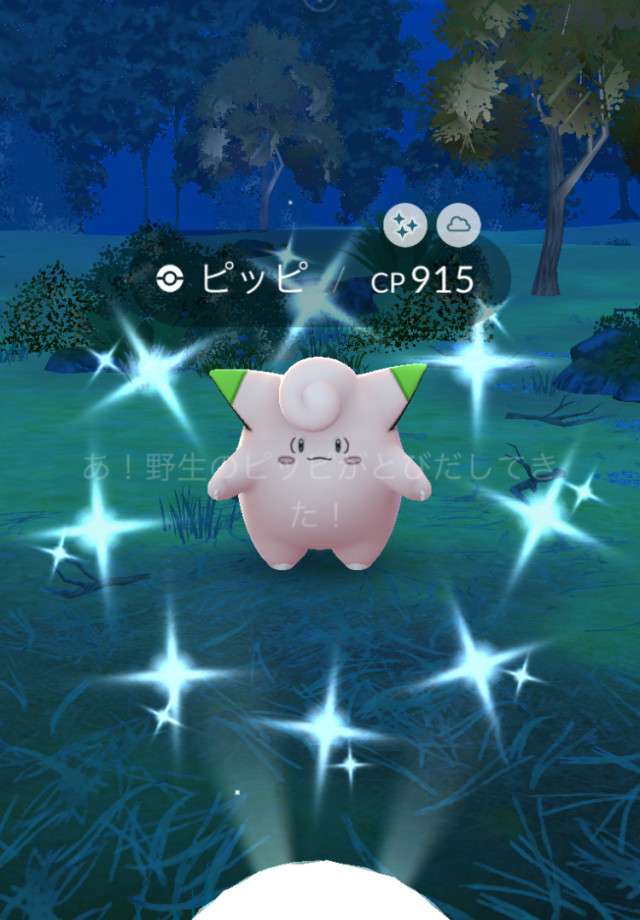640x920 pixels.
Task: Tap the cloudy weather boost icon
Action: click(459, 227)
